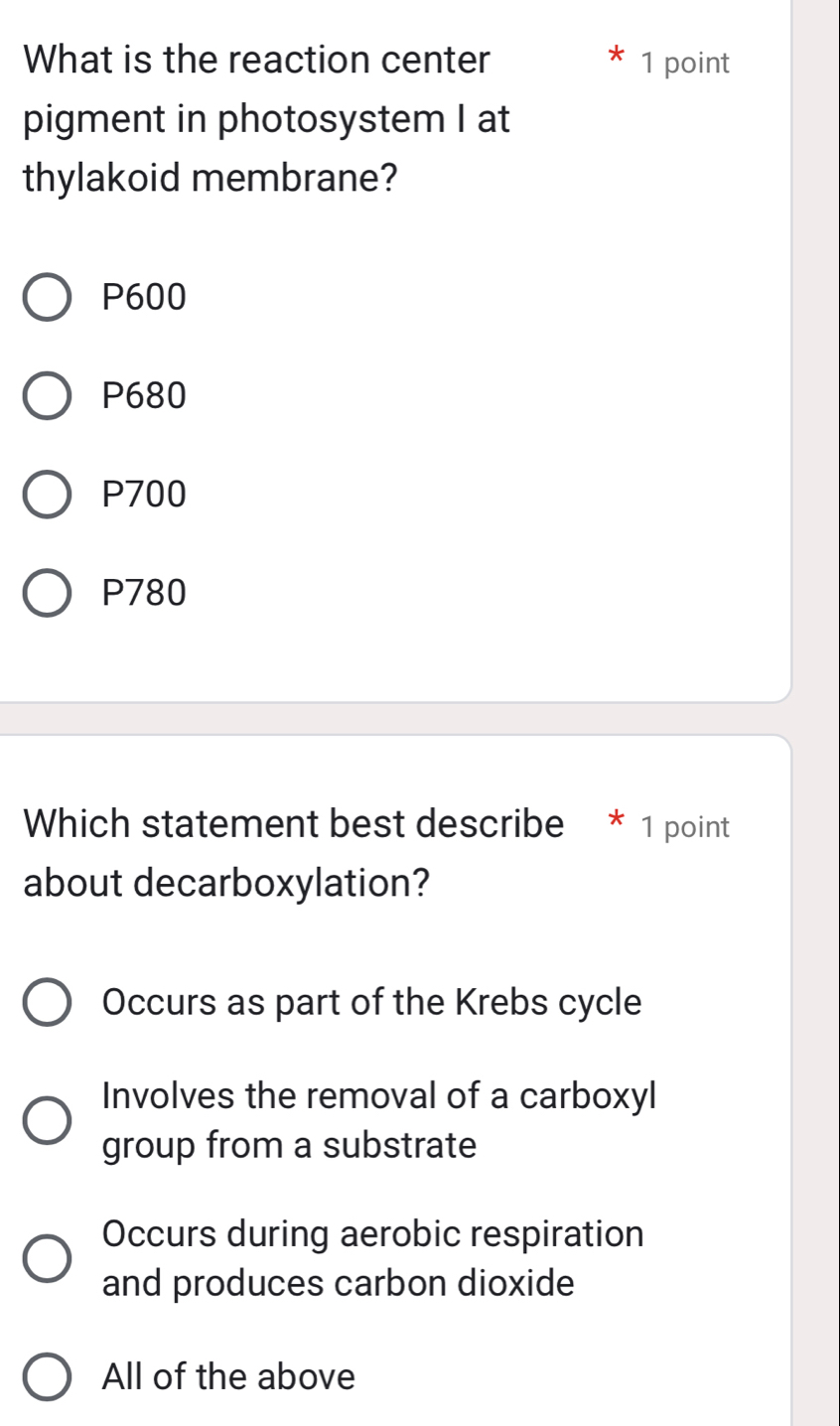Select the P780 option
Viewport: 840px width, 1426px height.
(46, 594)
